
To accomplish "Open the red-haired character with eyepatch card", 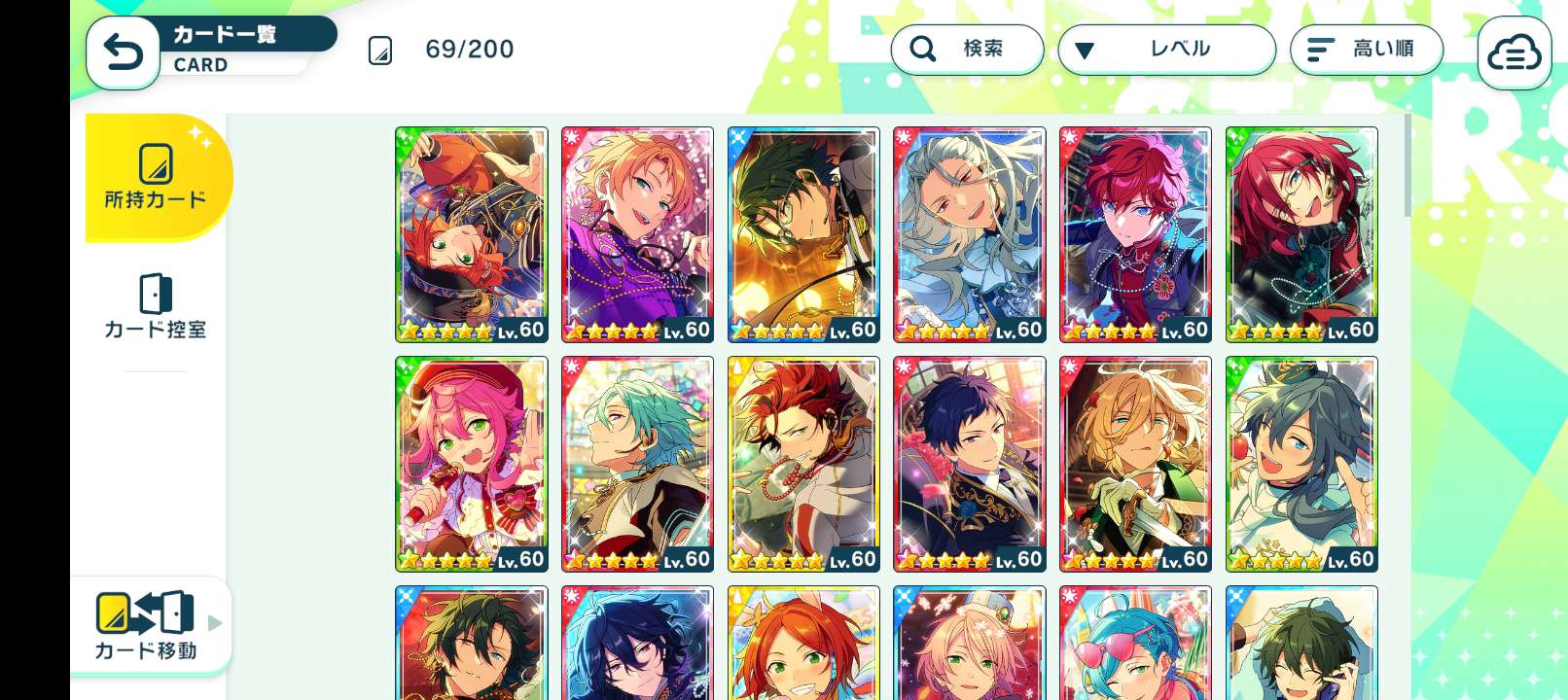I will [1301, 234].
